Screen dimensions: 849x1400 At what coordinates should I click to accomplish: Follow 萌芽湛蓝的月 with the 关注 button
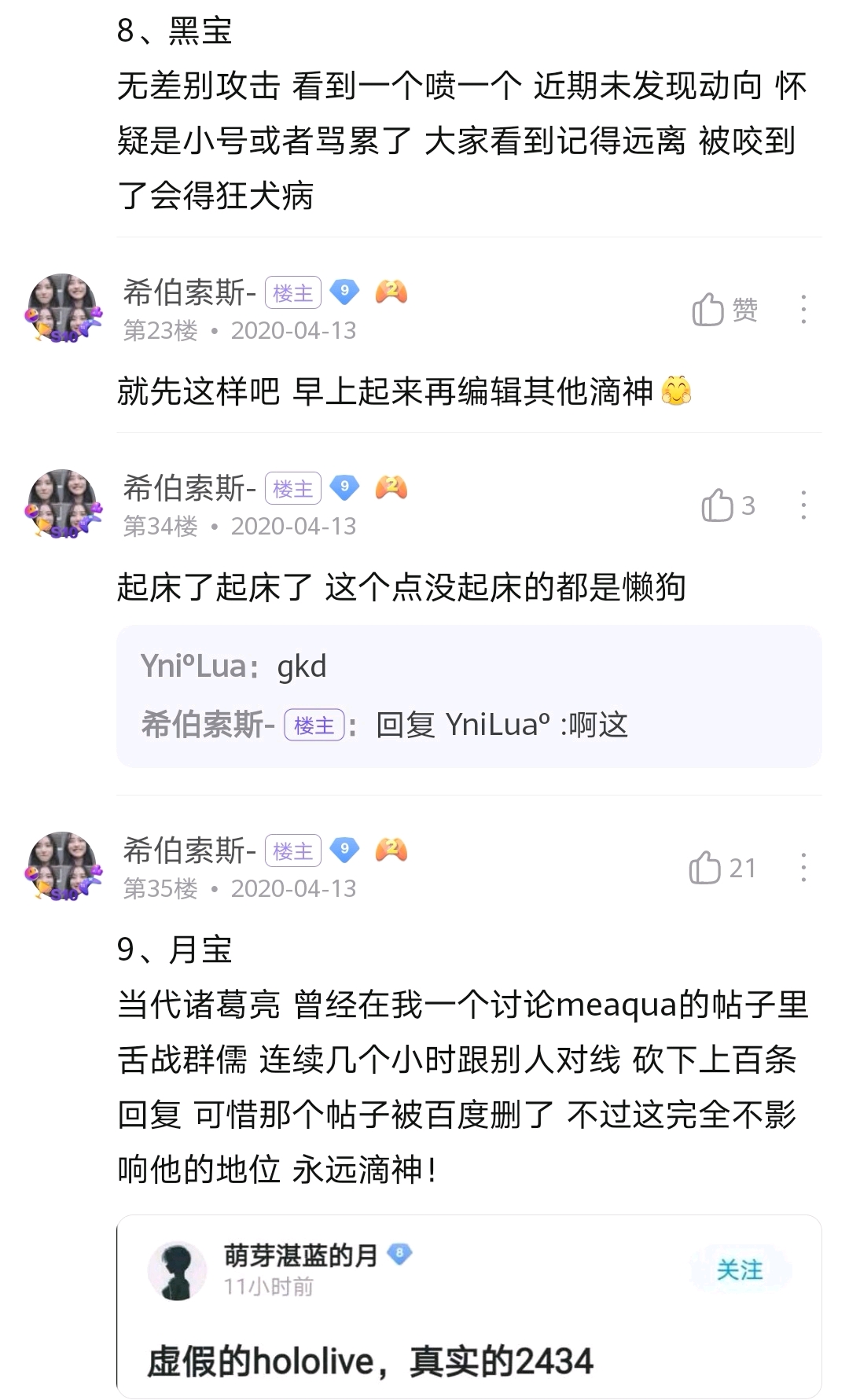tap(739, 1270)
